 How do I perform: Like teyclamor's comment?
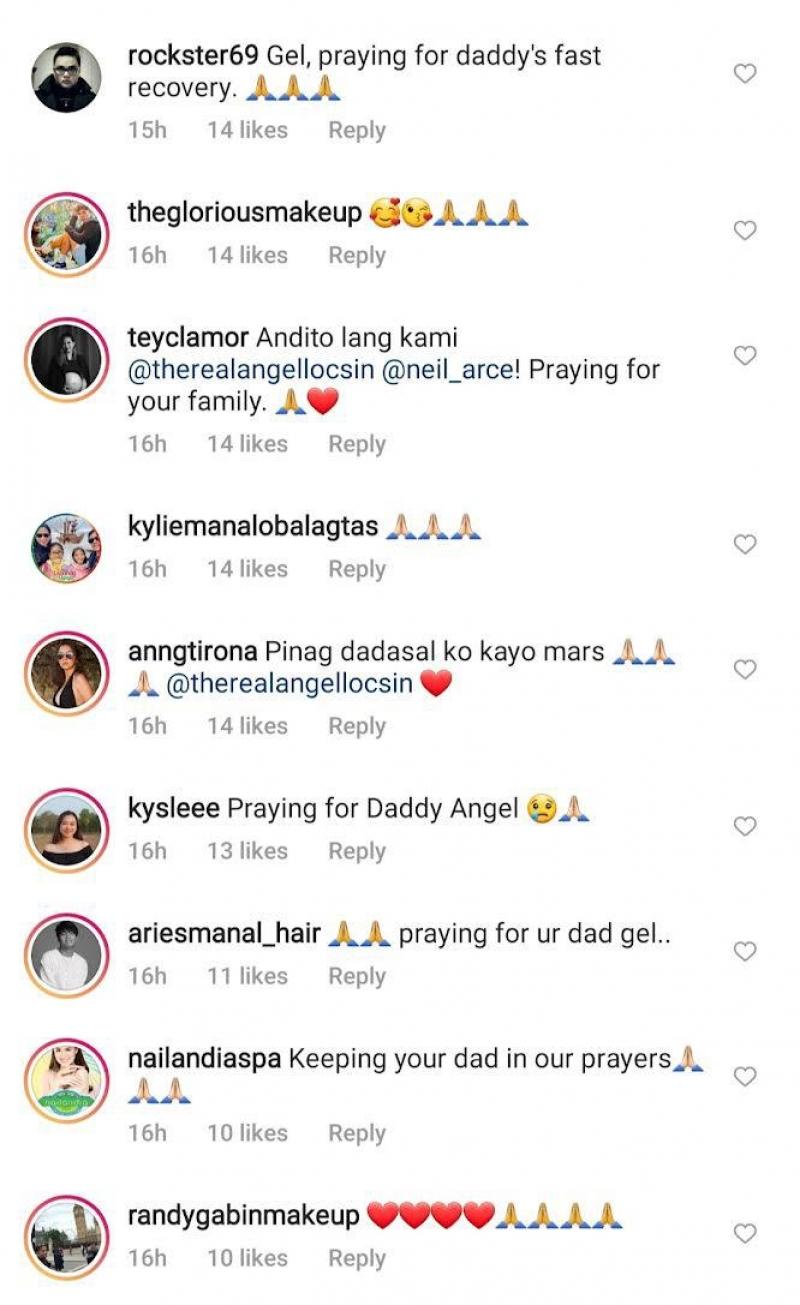pyautogui.click(x=745, y=355)
